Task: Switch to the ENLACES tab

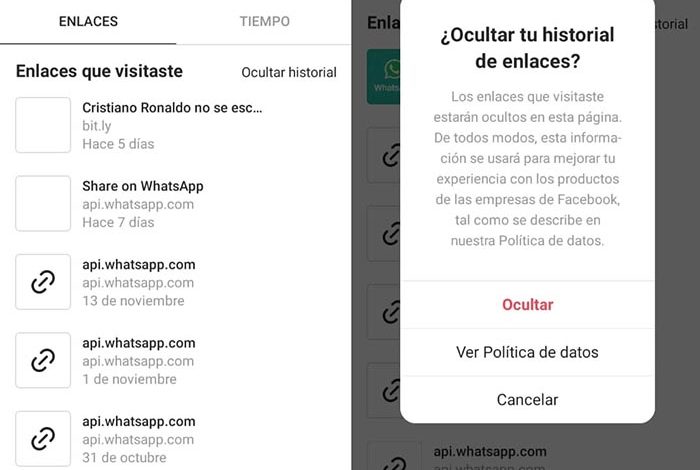Action: pyautogui.click(x=88, y=21)
